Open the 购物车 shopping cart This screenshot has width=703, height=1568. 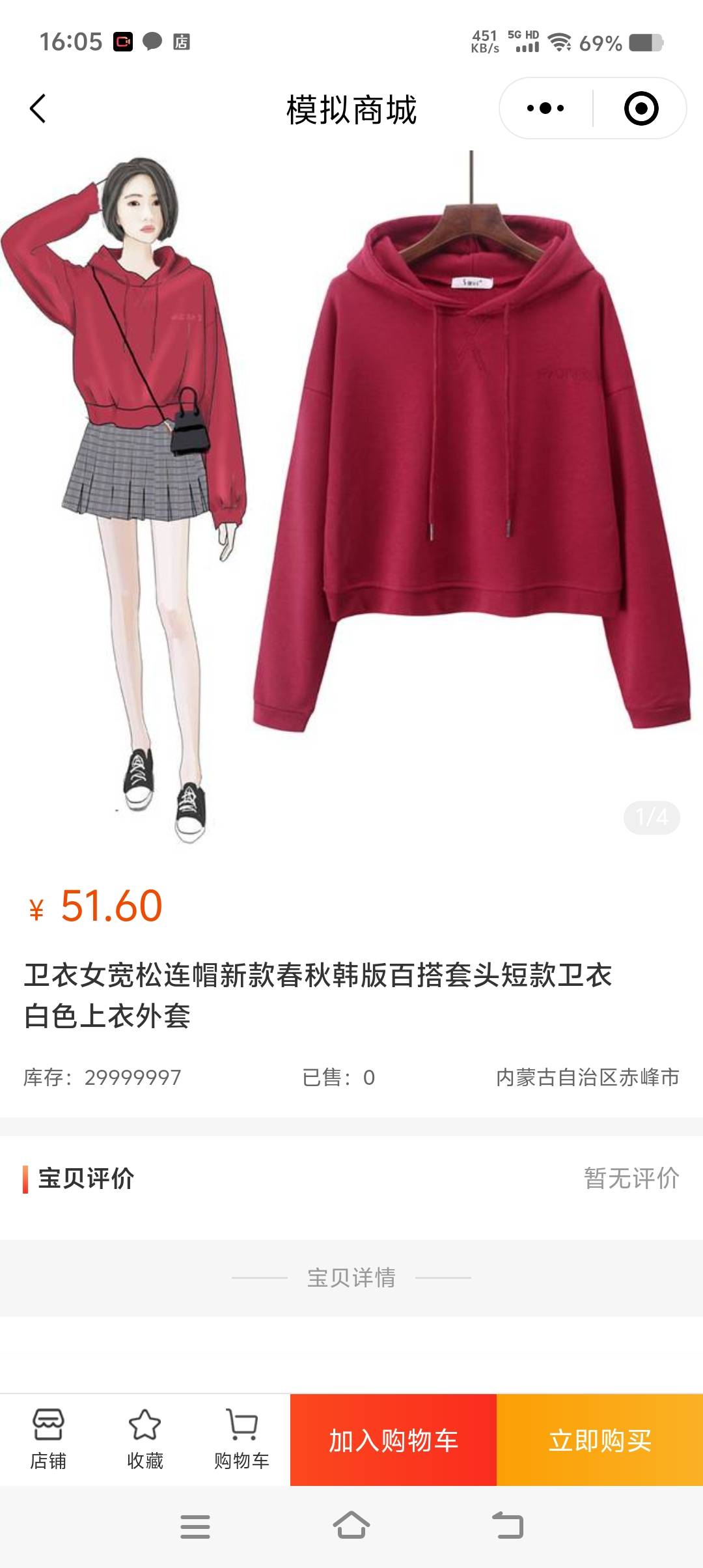[241, 1439]
